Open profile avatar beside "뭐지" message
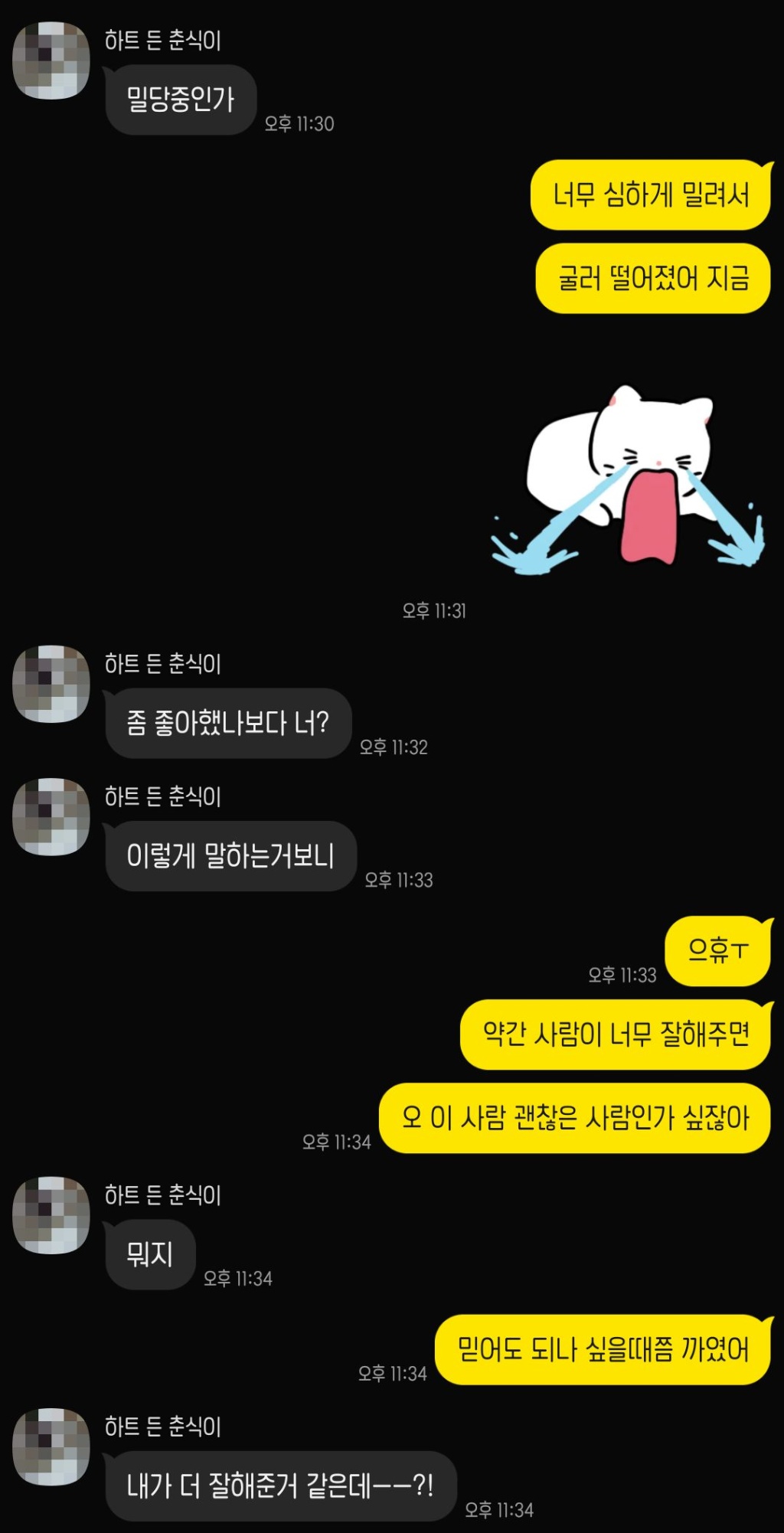The image size is (784, 1533). pyautogui.click(x=51, y=1215)
